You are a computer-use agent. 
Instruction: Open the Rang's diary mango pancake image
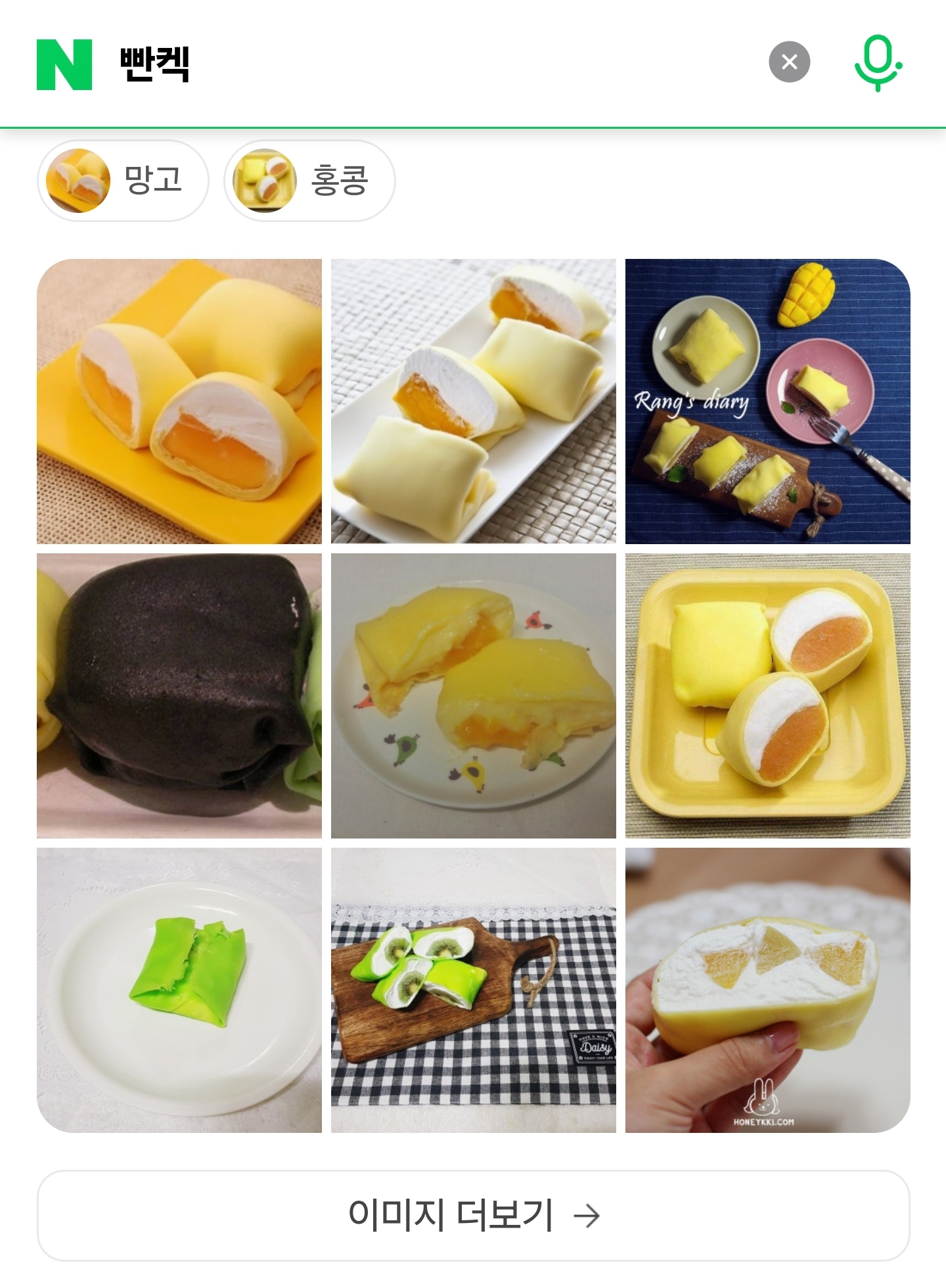coord(767,402)
